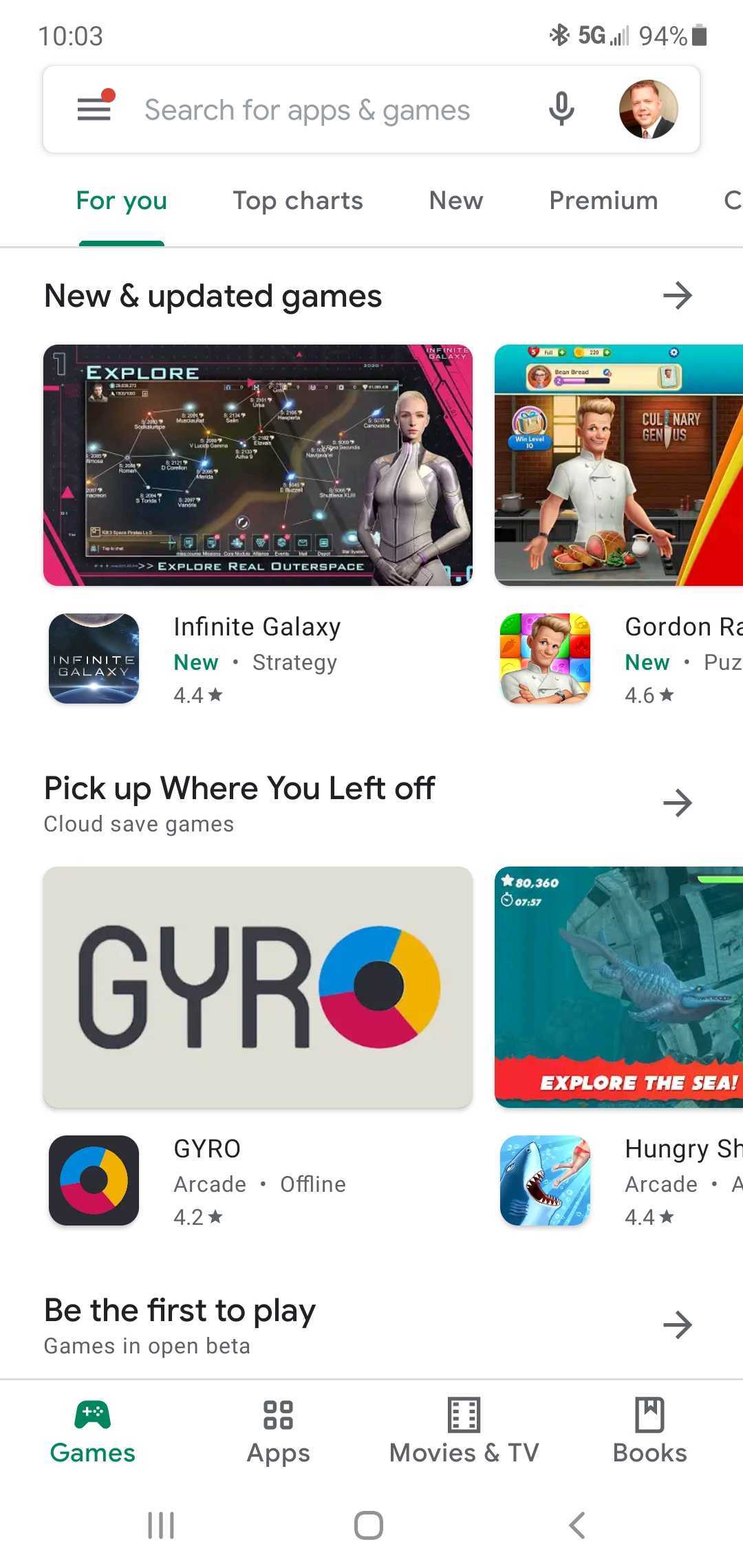
Task: Open the GYRO game banner
Action: [x=258, y=987]
